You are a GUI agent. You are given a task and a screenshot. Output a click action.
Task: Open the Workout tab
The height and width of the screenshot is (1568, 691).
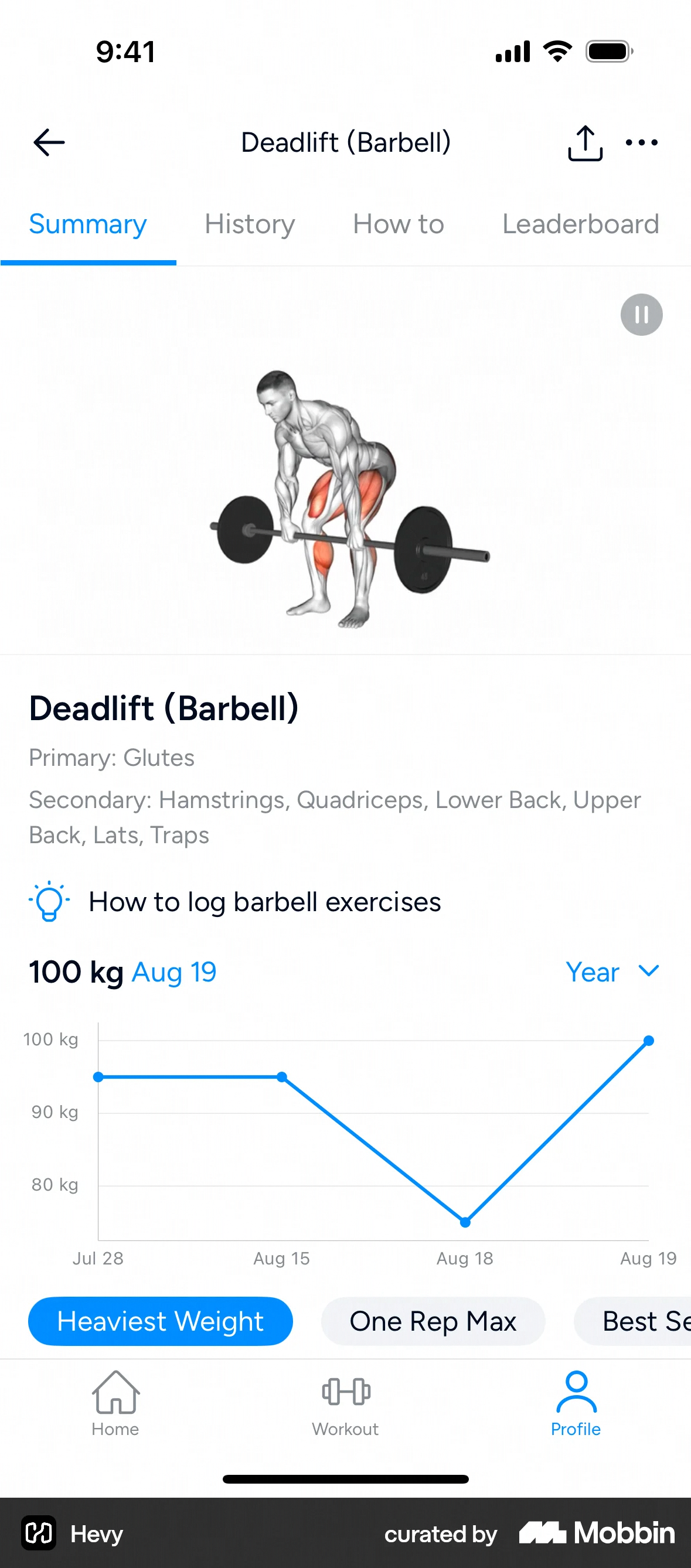click(x=345, y=1403)
